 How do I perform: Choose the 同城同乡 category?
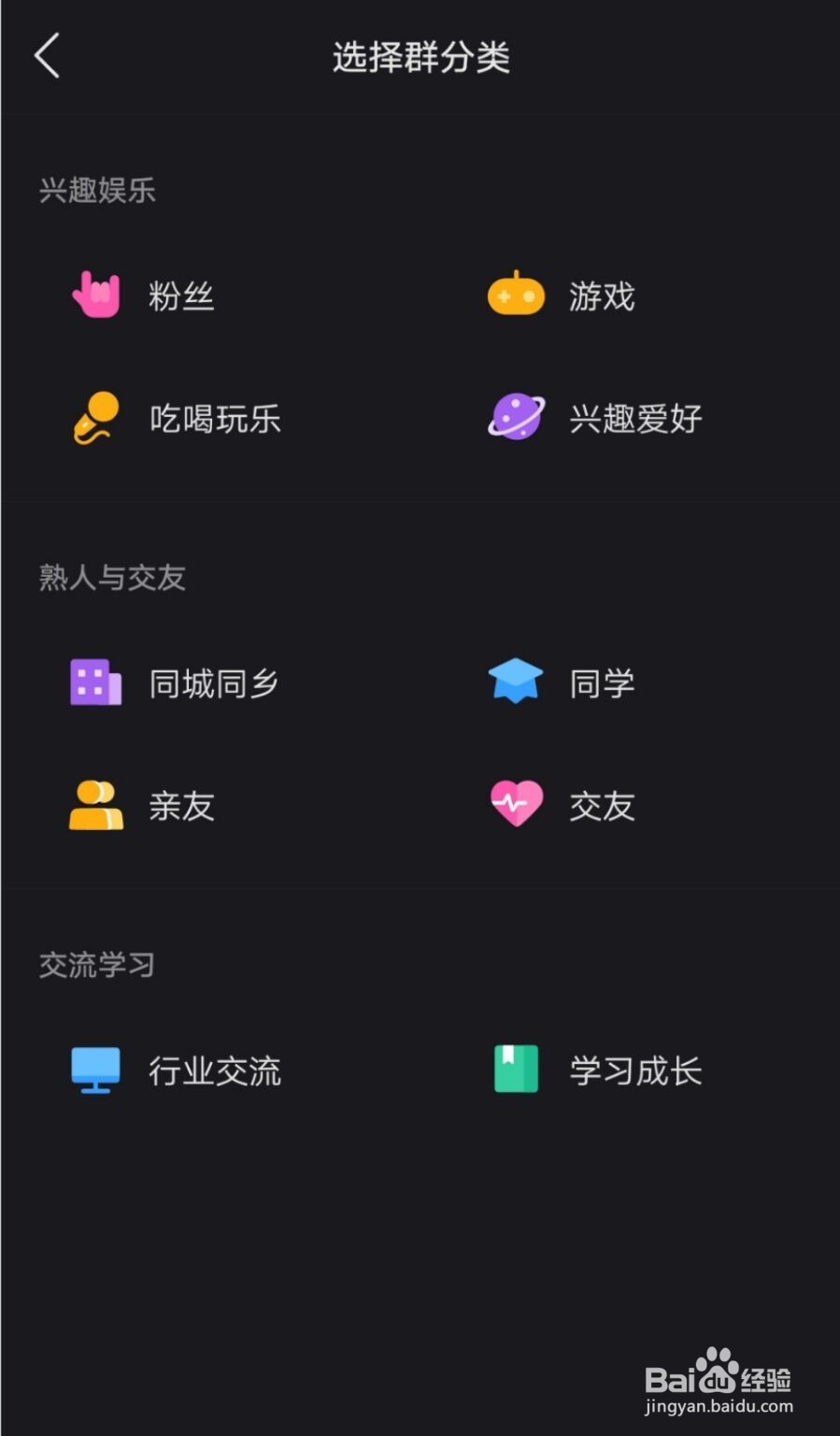(175, 683)
